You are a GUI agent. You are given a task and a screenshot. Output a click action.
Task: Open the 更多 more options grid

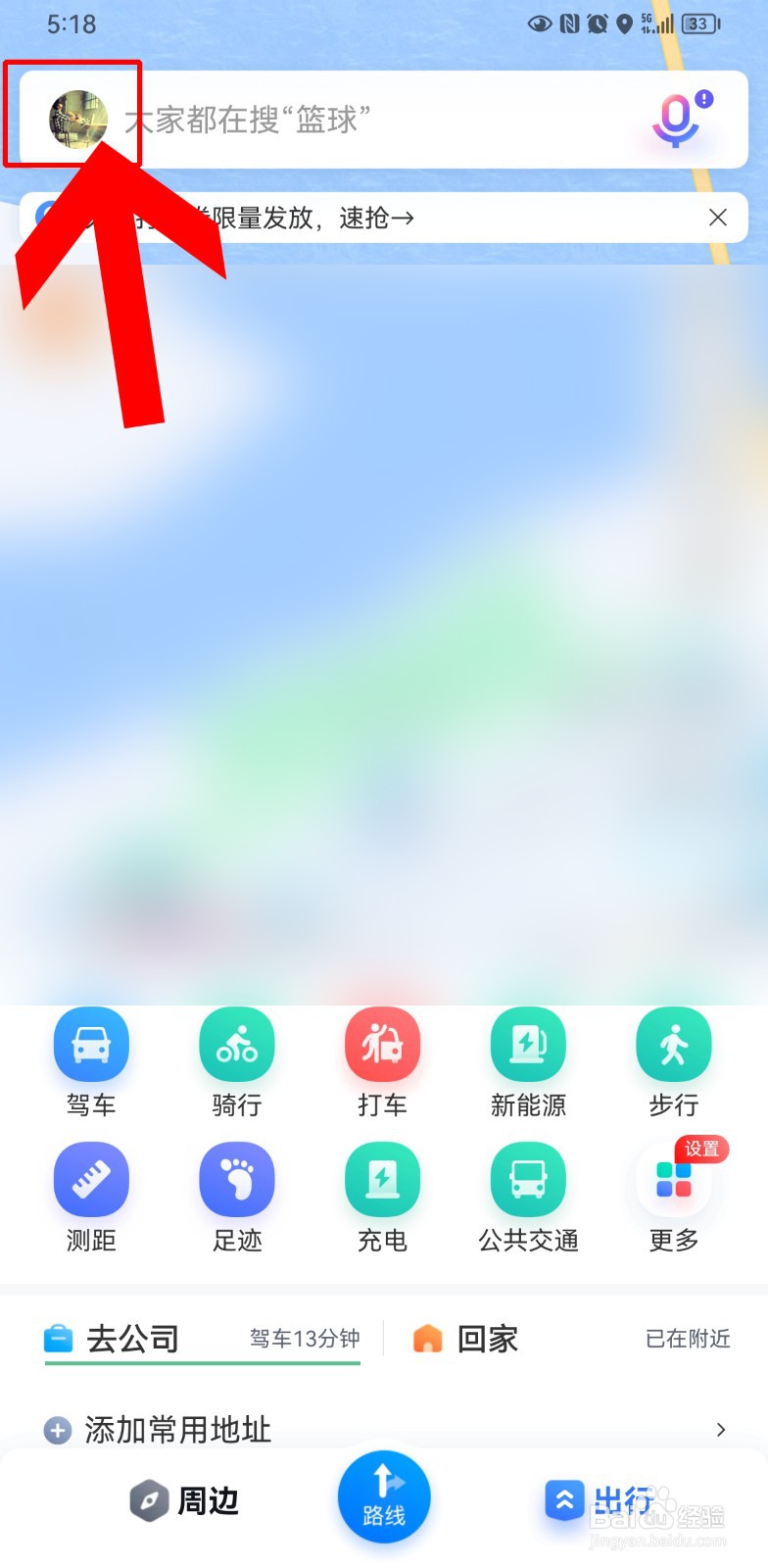pos(673,1179)
